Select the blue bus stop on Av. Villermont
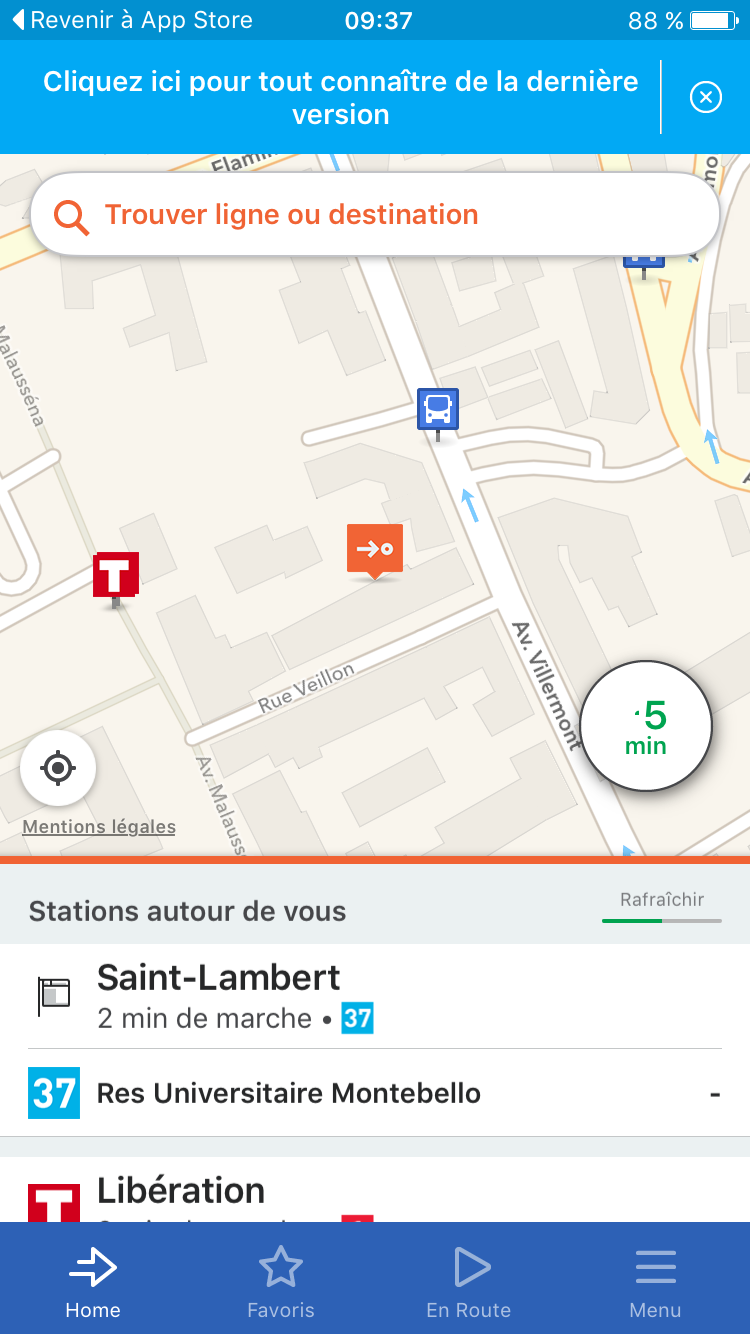Image resolution: width=750 pixels, height=1334 pixels. 438,411
